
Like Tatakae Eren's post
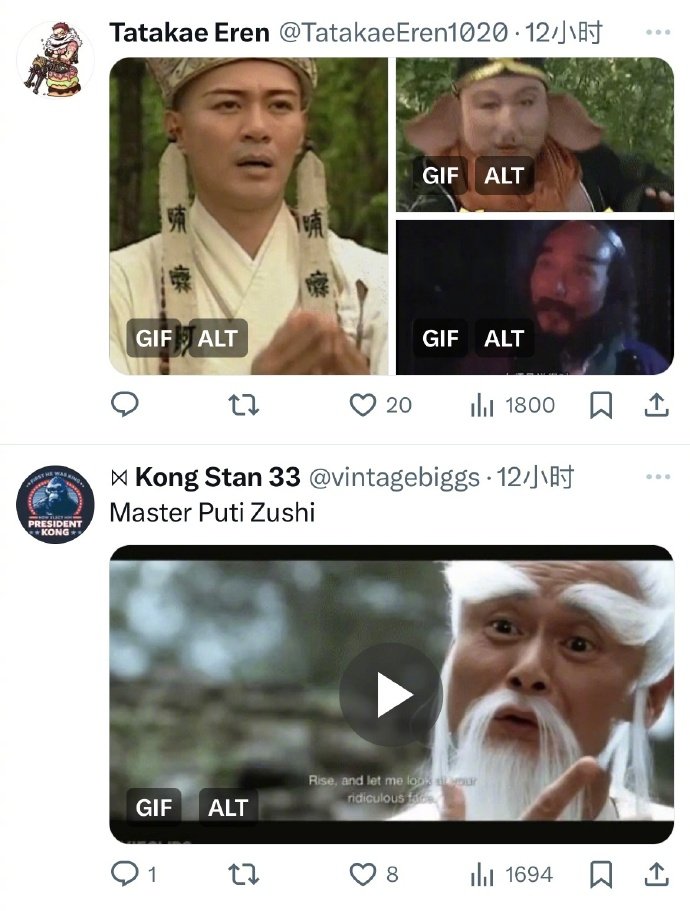click(x=362, y=404)
